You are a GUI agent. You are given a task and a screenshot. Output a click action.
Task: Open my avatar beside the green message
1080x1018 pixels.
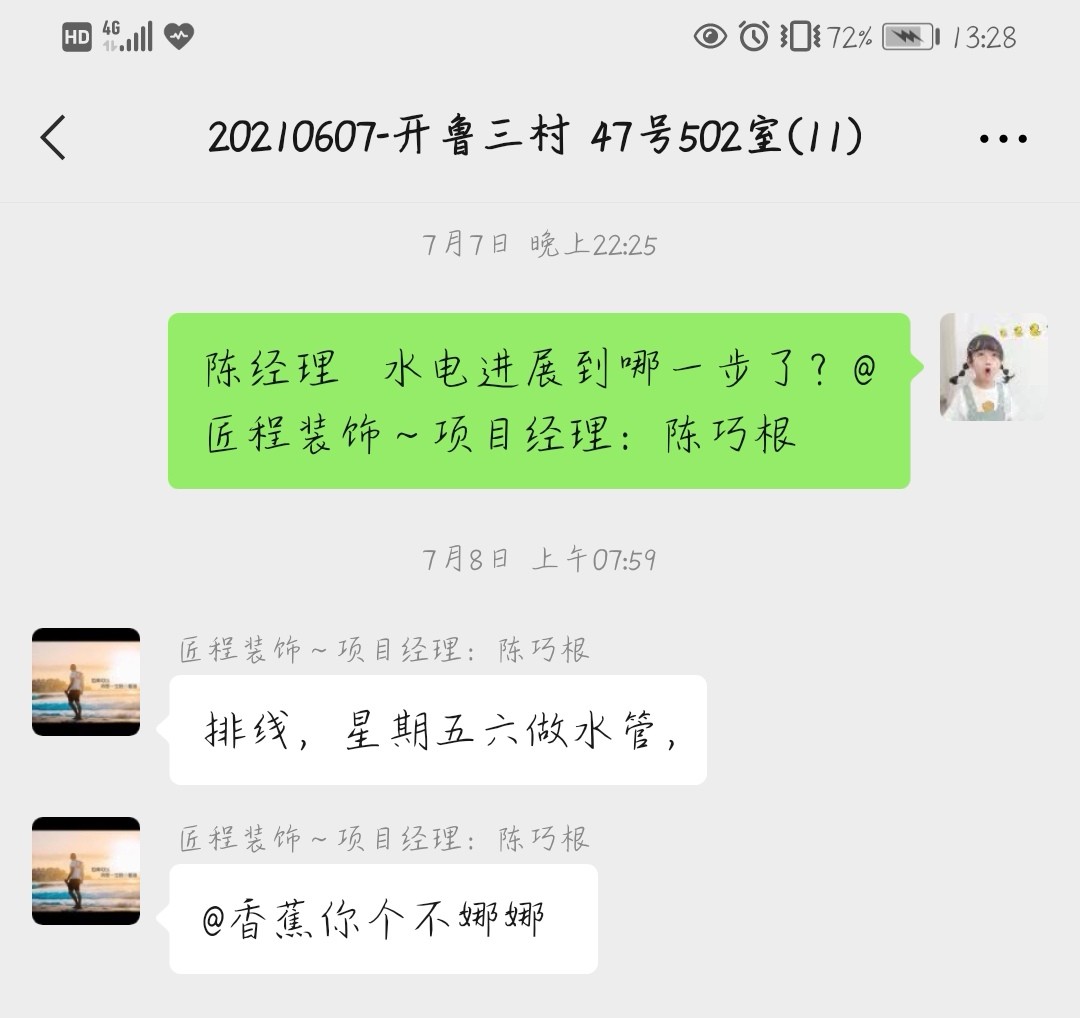click(x=993, y=367)
